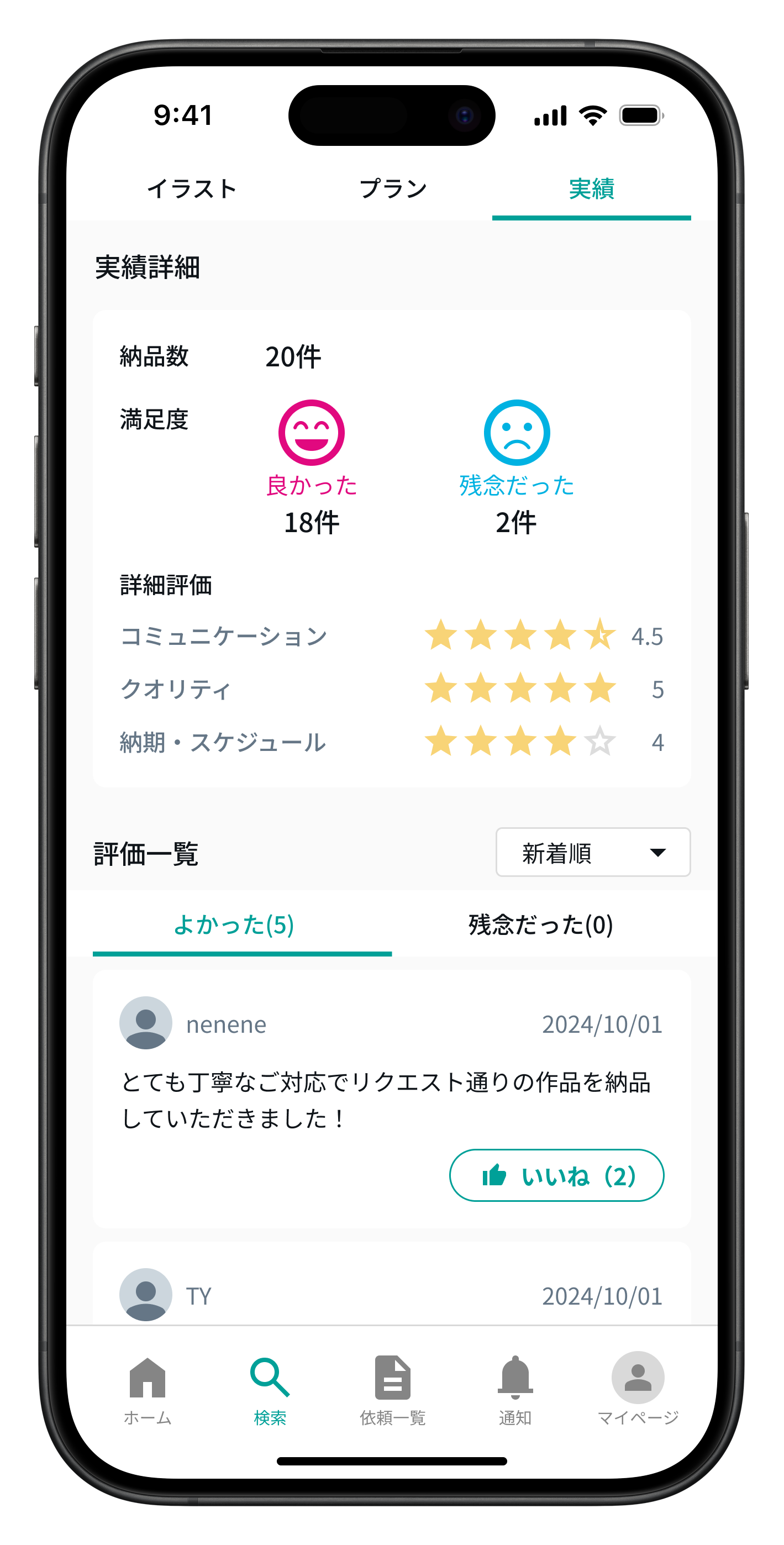
Task: Switch to the イラスト tab
Action: (192, 189)
